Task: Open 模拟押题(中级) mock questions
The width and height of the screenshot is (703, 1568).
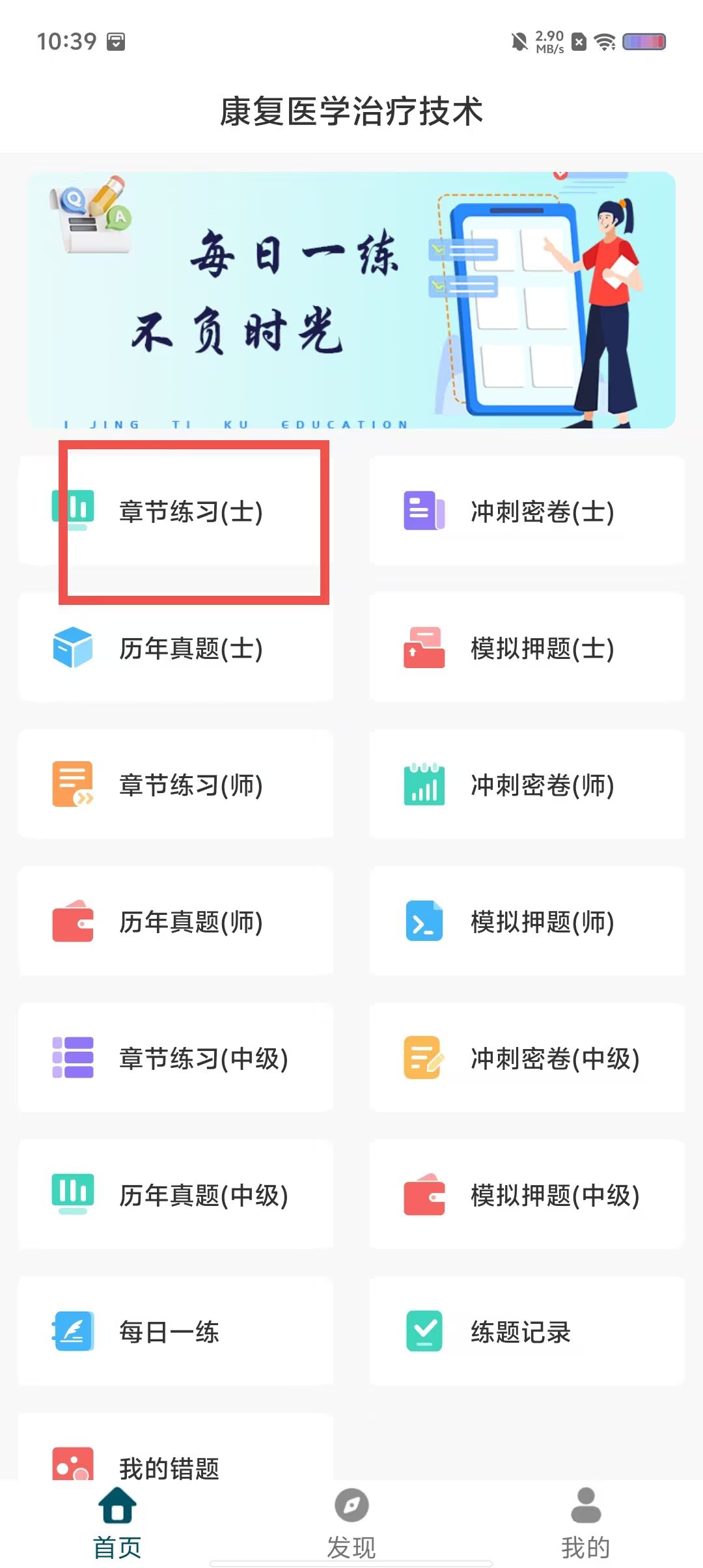Action: pos(527,1195)
